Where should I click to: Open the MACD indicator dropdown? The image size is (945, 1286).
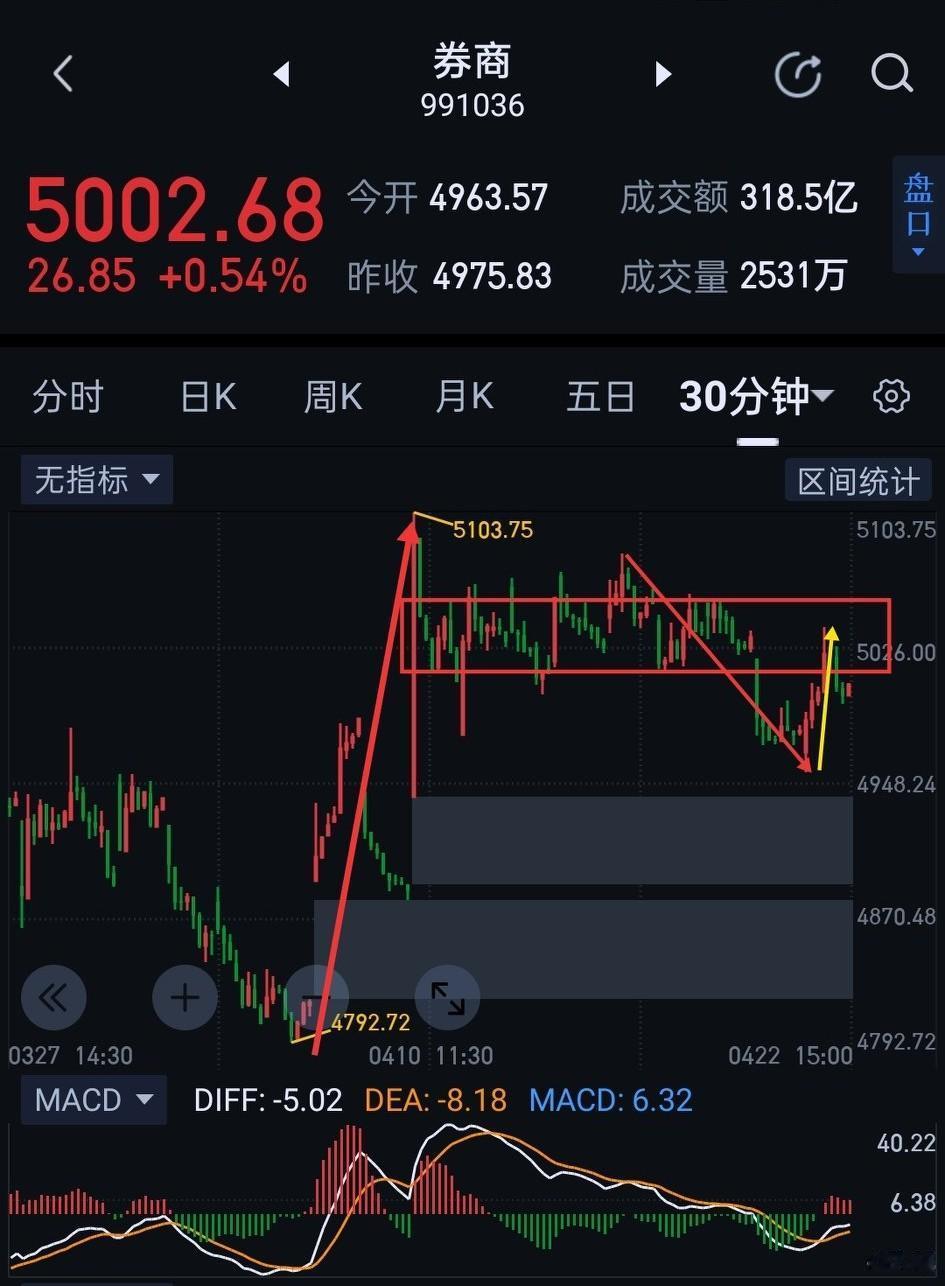click(92, 1099)
